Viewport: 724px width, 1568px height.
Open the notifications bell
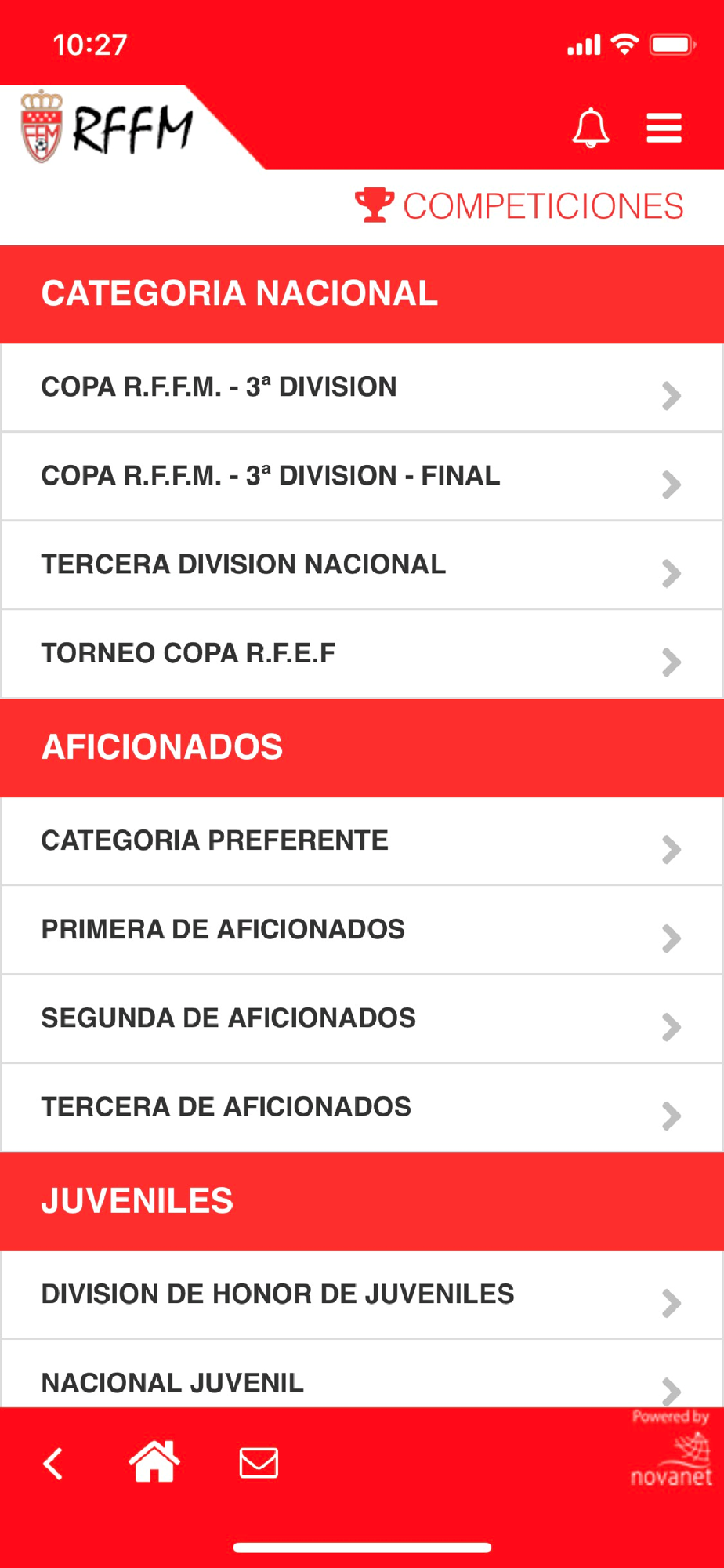(590, 128)
